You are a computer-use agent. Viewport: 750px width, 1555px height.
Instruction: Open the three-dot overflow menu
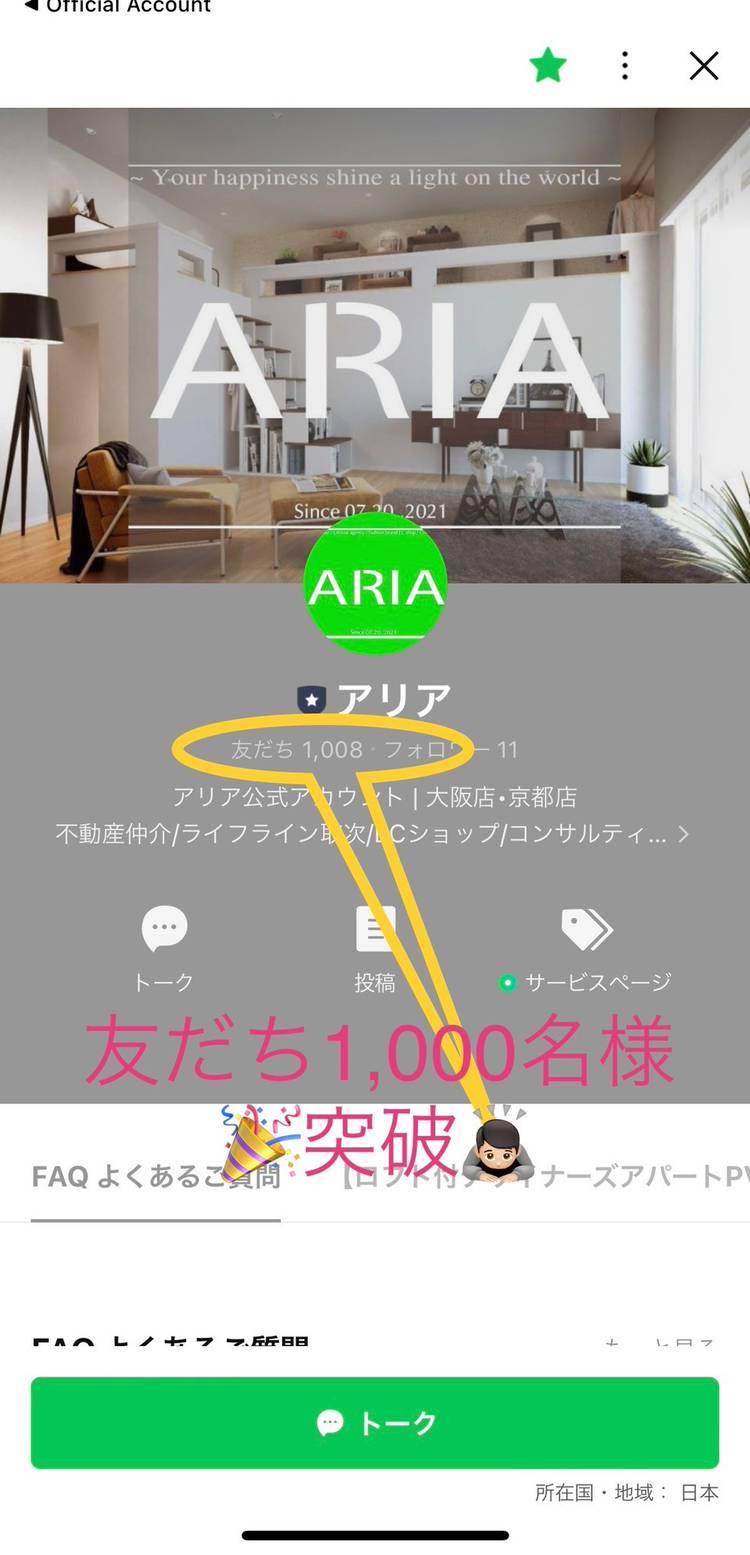click(625, 66)
